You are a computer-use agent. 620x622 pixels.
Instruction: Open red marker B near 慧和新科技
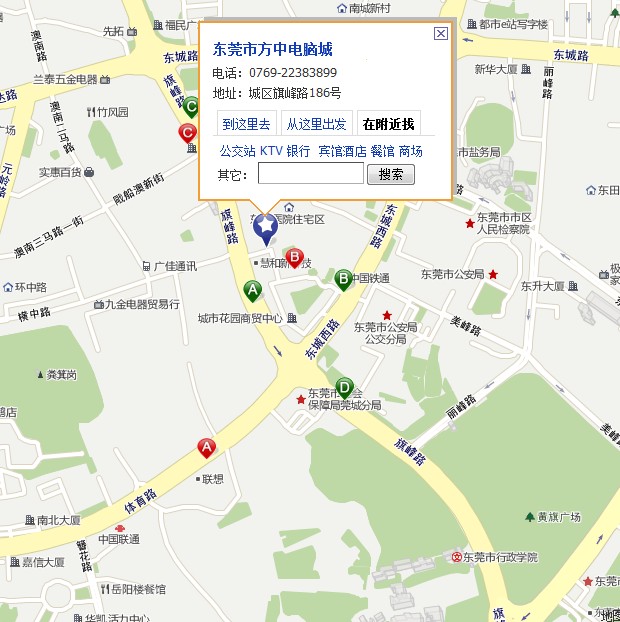[x=294, y=259]
